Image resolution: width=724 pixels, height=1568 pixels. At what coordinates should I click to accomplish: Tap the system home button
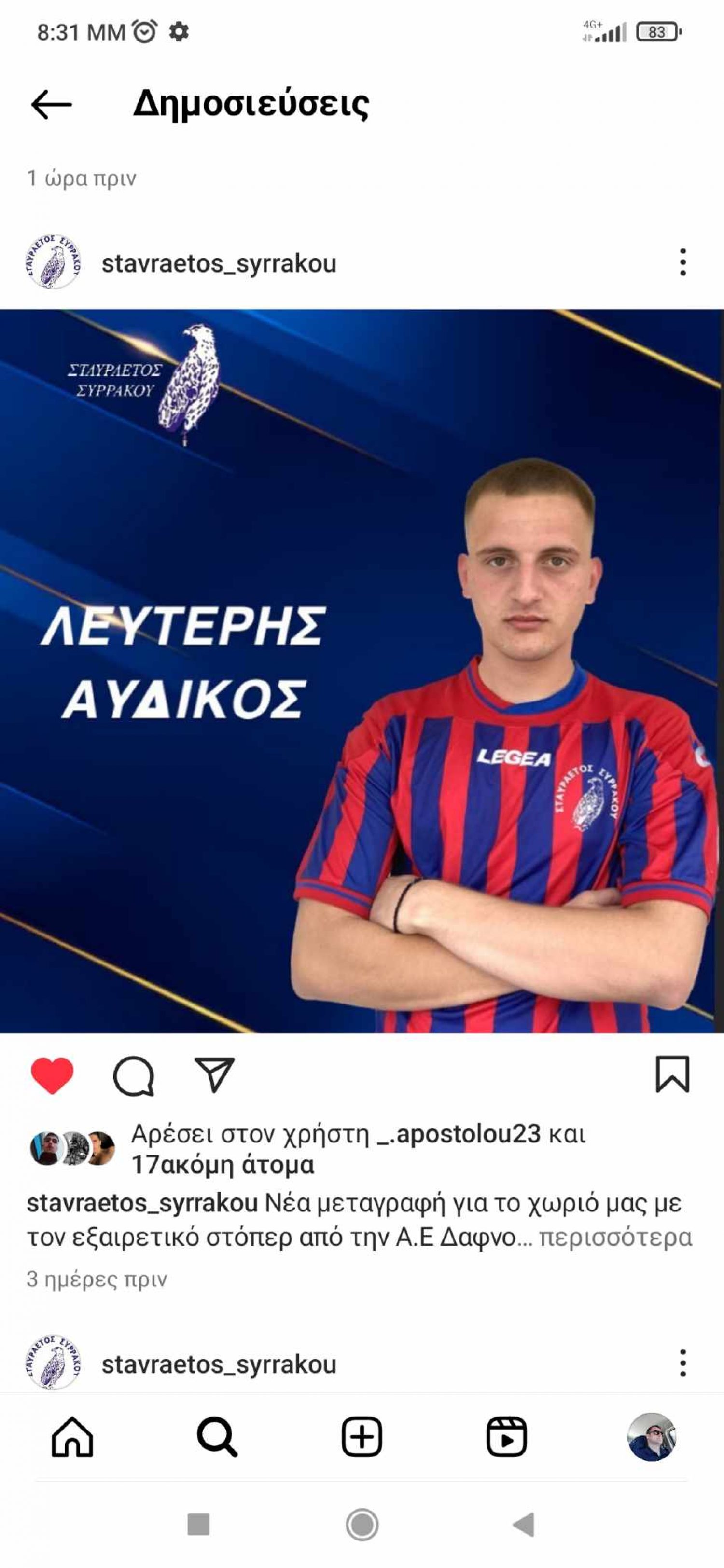pos(362,1525)
